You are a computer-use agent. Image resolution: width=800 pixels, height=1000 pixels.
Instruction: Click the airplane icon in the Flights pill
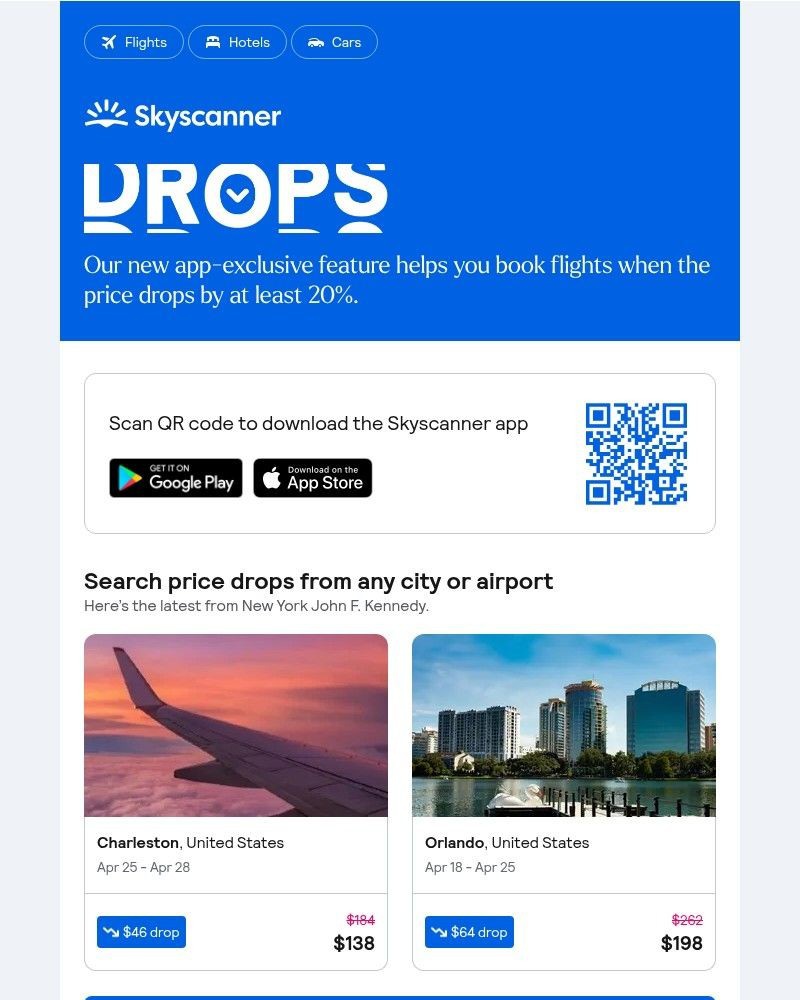[x=110, y=42]
